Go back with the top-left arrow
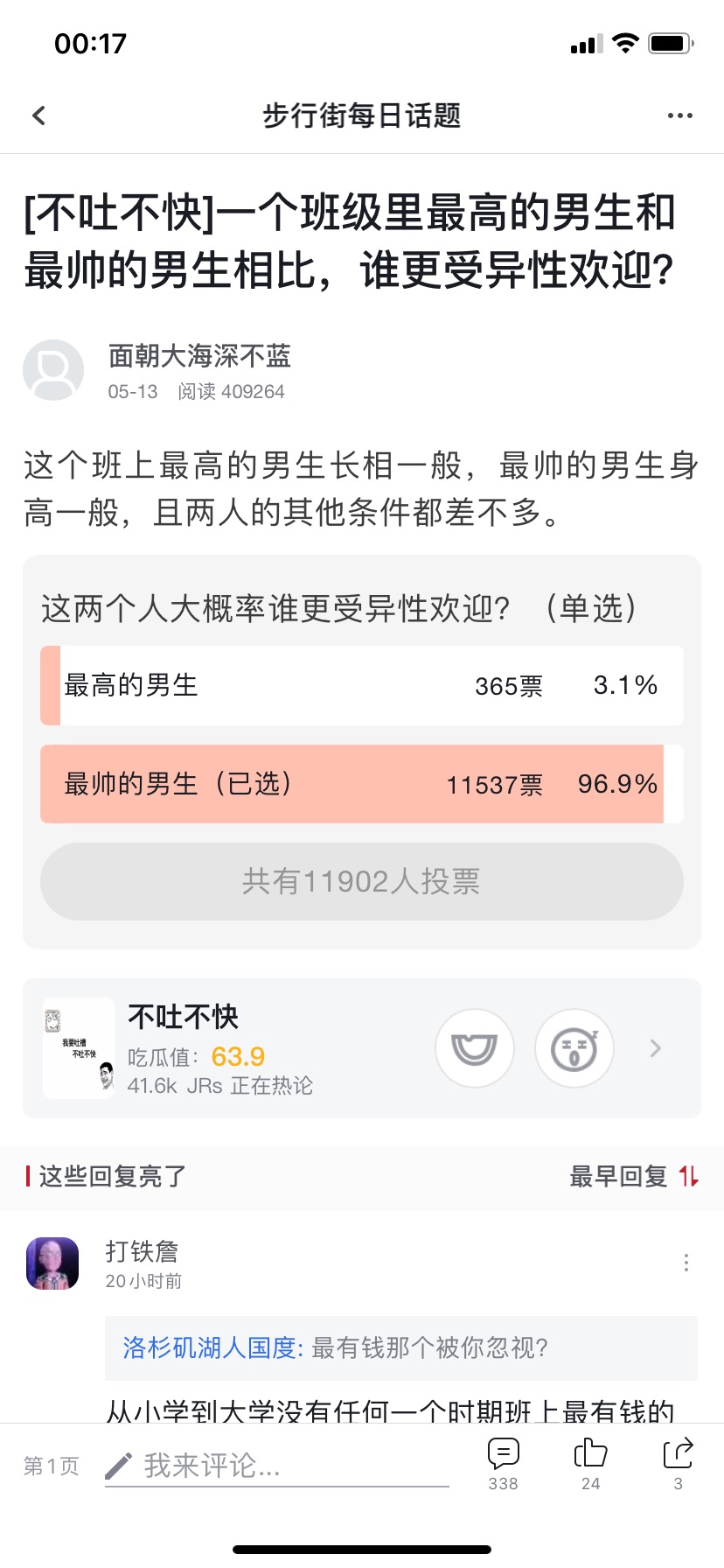Viewport: 724px width, 1568px height. pyautogui.click(x=38, y=115)
